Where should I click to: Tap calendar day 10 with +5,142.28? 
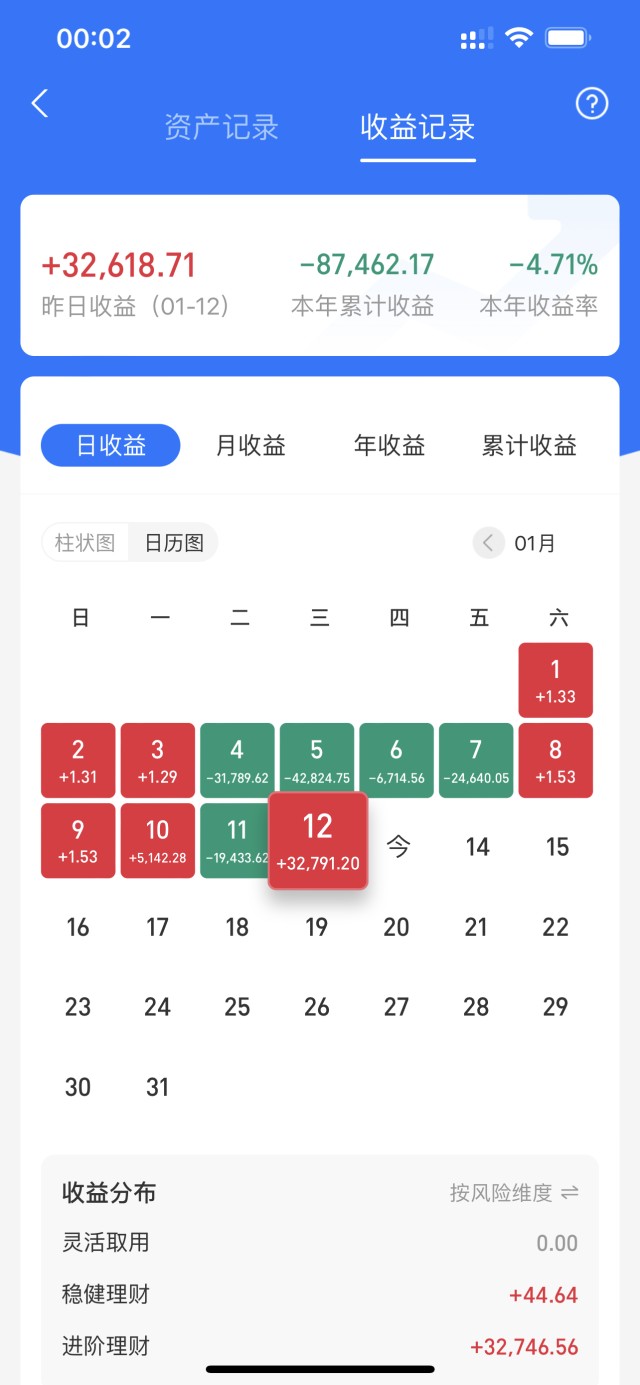(158, 840)
